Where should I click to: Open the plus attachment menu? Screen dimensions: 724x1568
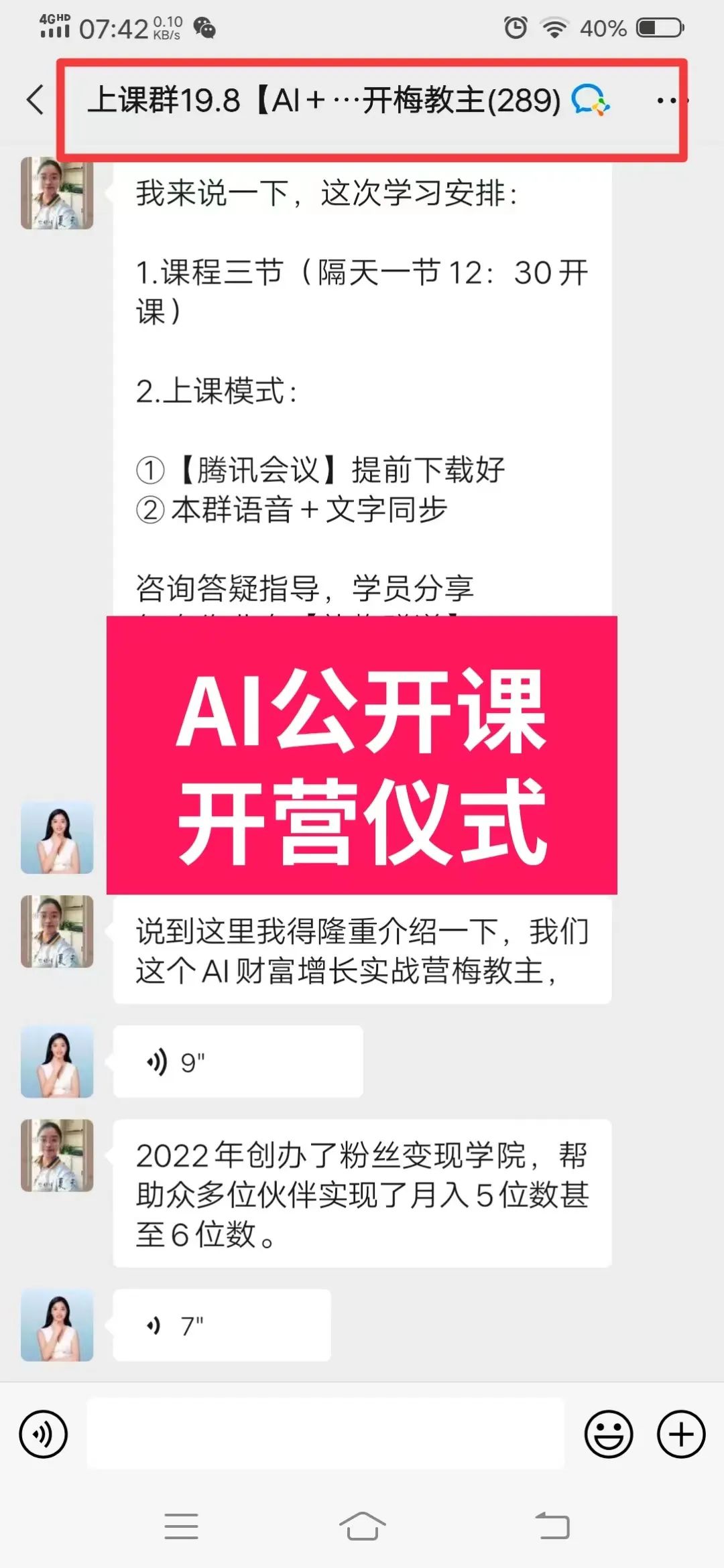[x=681, y=1434]
